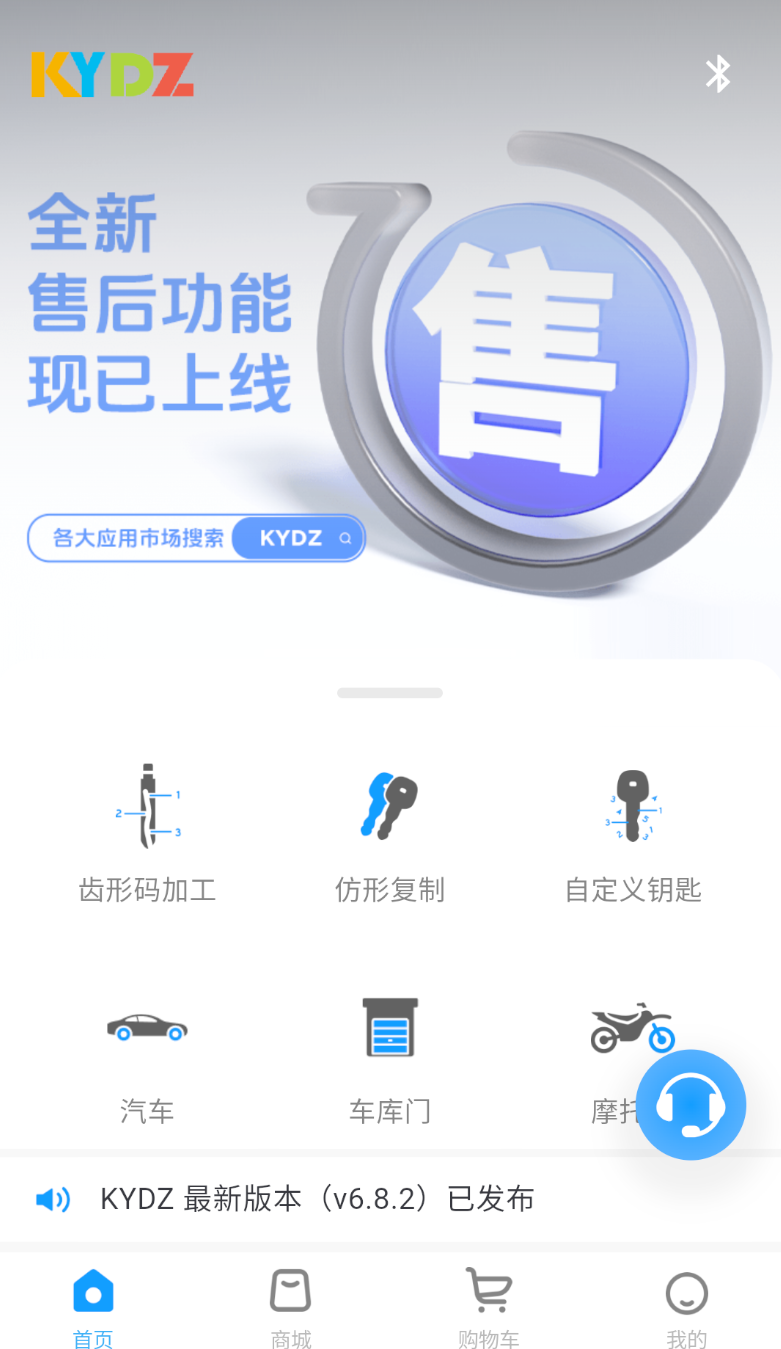Tap the Bluetooth icon at top right

(718, 74)
